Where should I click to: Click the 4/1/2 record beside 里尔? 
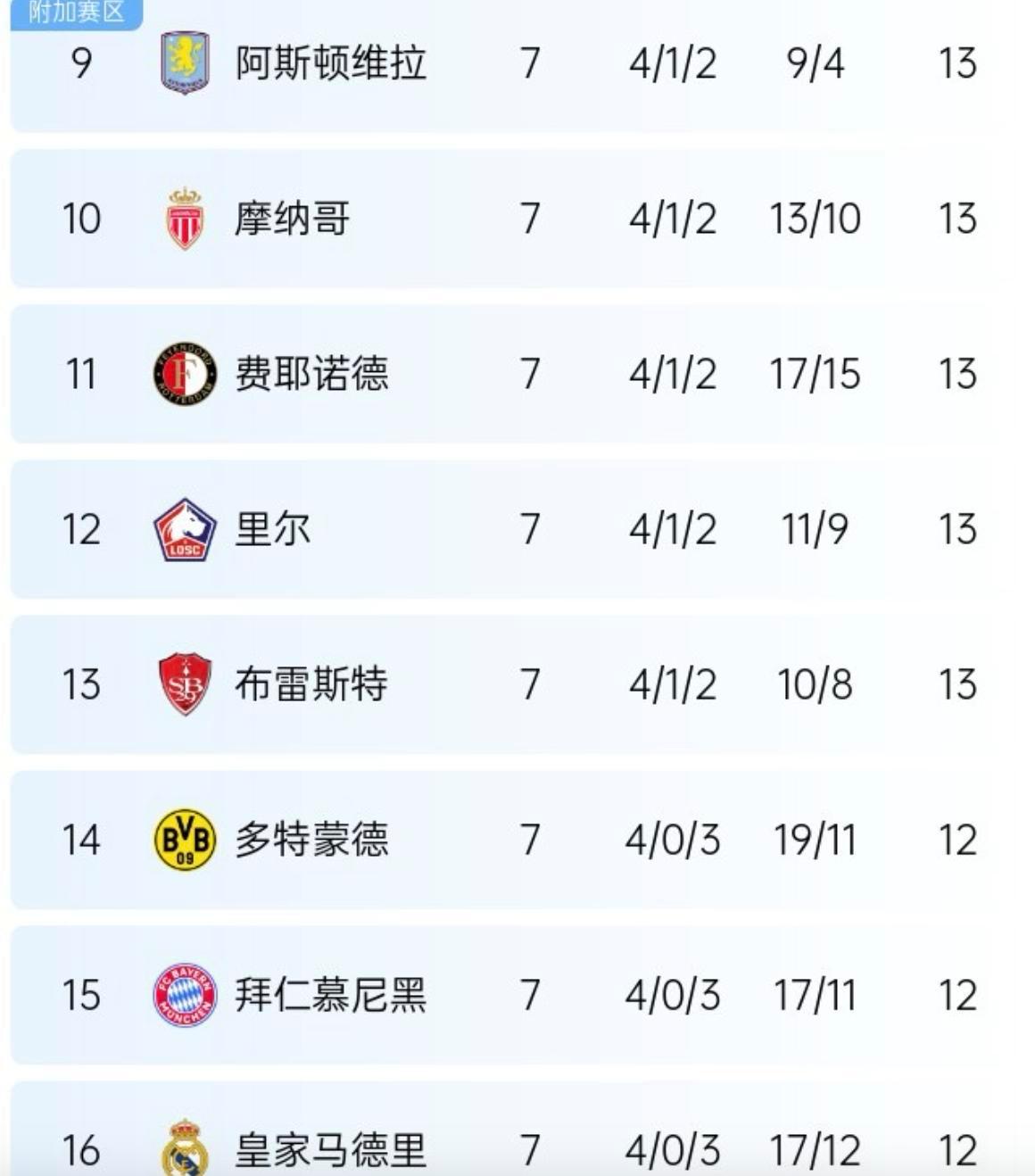(x=671, y=526)
